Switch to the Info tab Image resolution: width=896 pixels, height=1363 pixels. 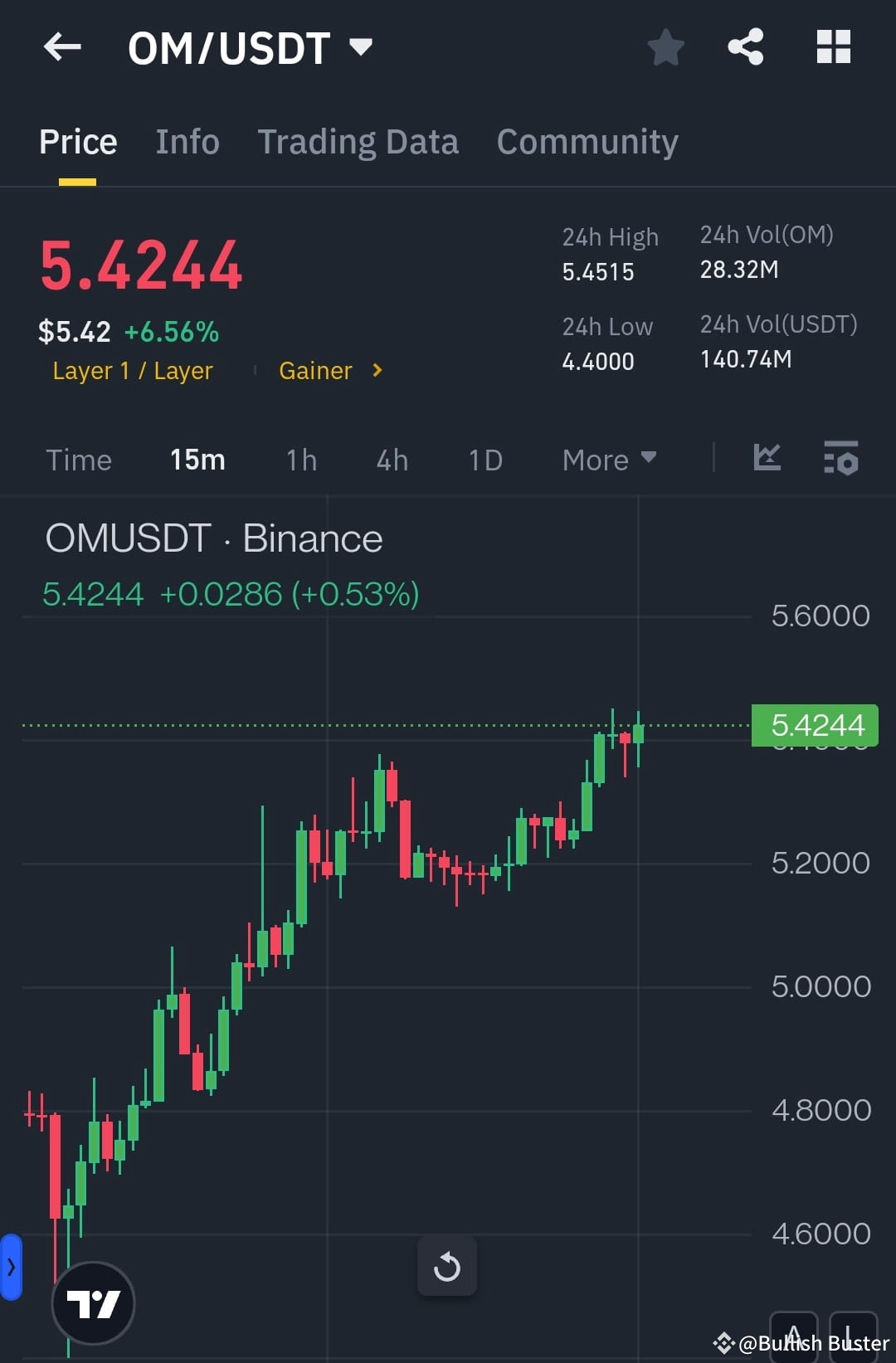[x=187, y=141]
